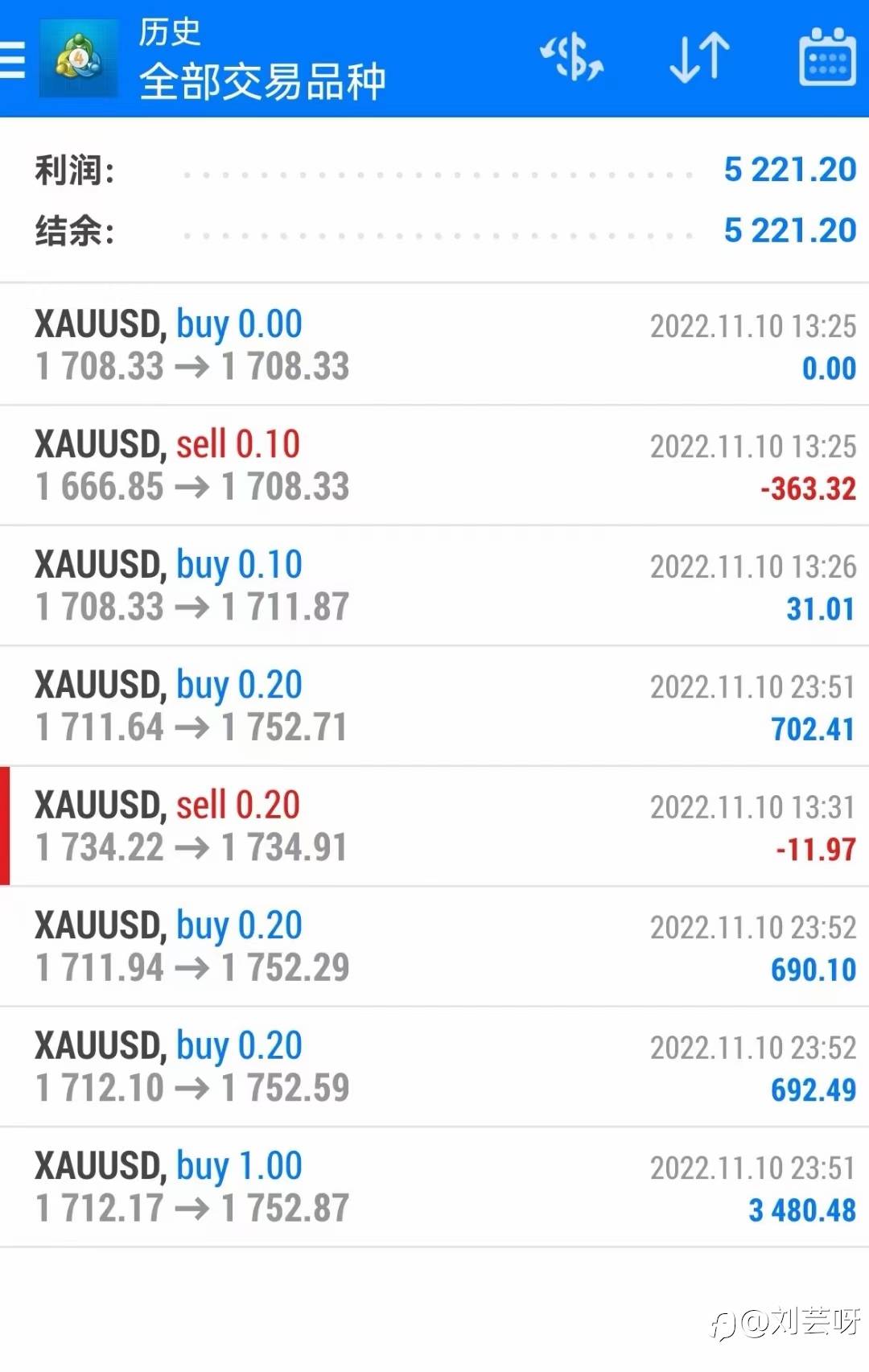Expand the sell 0.20 trade at -11.97
The image size is (869, 1372).
[x=434, y=826]
